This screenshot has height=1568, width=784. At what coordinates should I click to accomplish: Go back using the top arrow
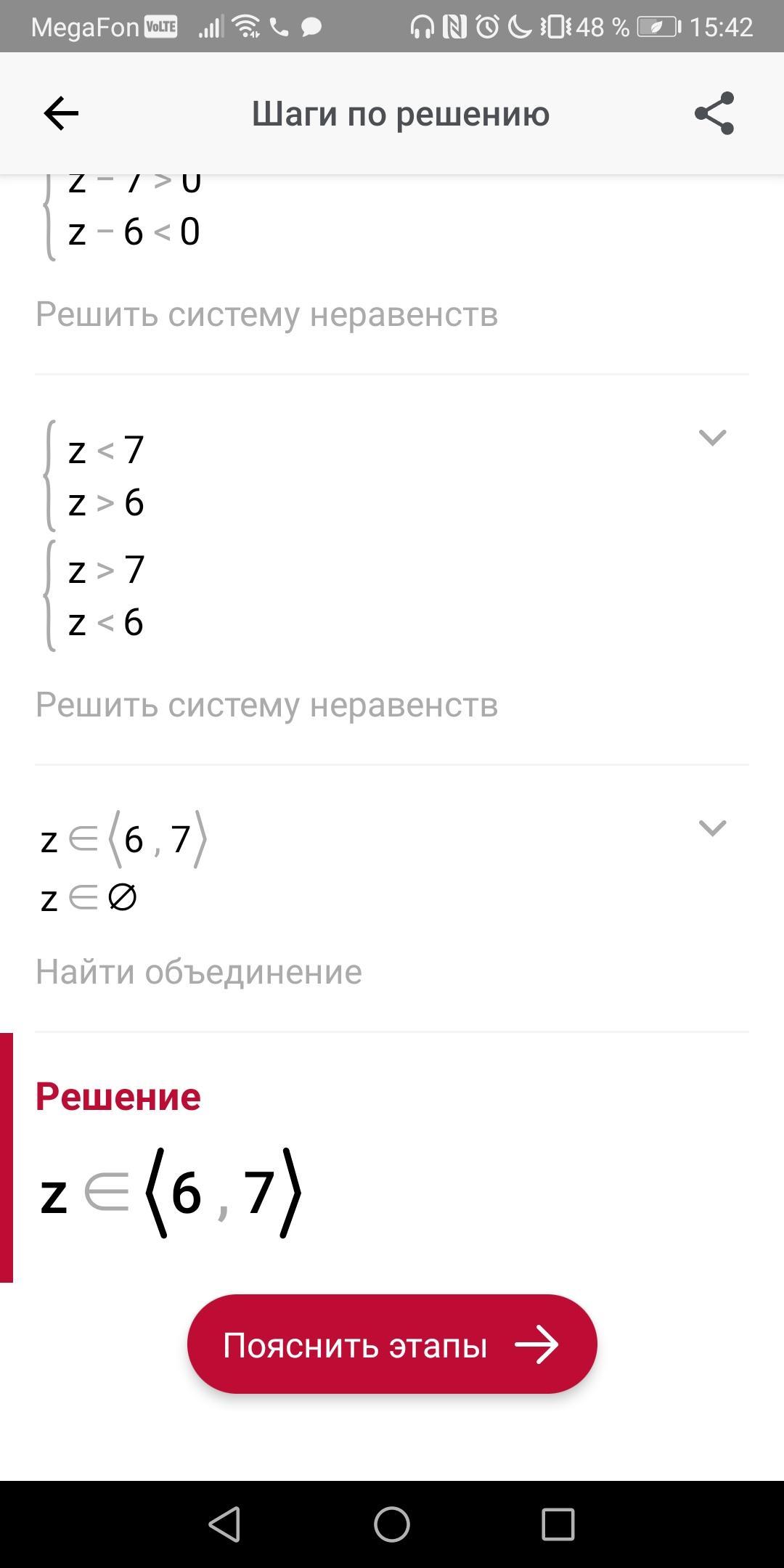tap(61, 114)
